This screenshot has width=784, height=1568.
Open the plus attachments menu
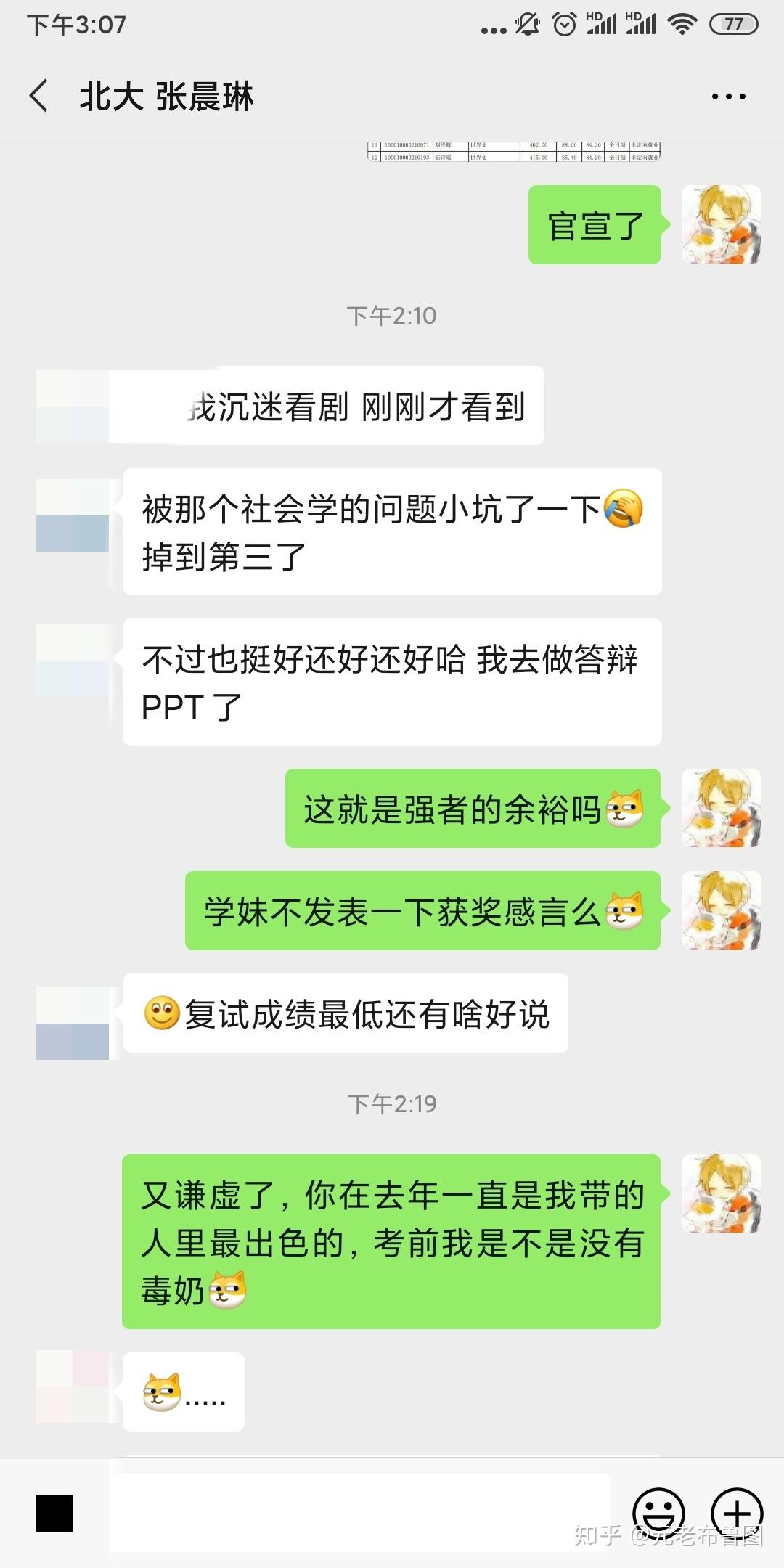click(736, 1513)
